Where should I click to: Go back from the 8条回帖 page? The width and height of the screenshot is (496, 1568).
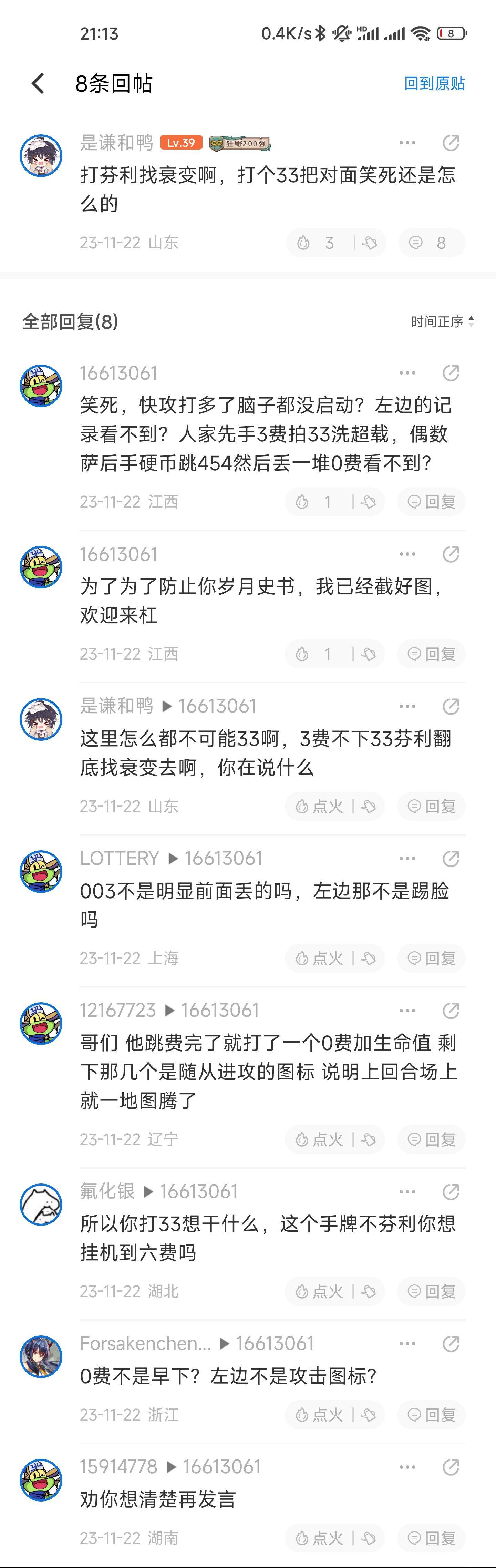click(38, 83)
